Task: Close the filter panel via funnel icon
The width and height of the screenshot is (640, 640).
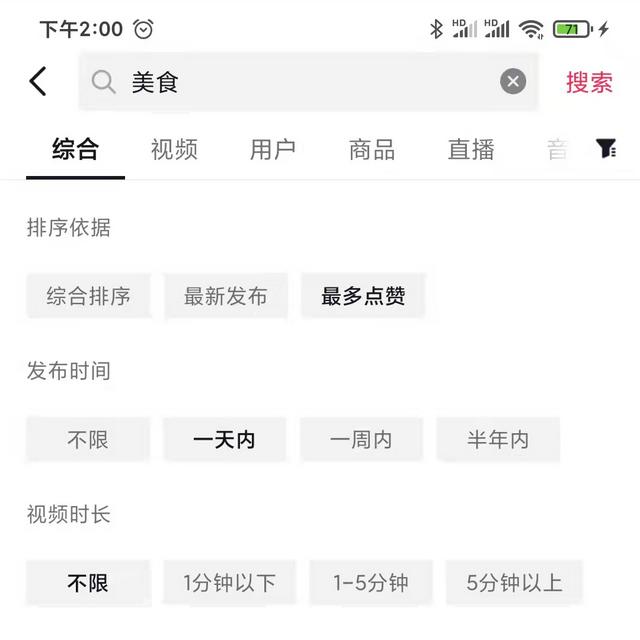Action: click(x=606, y=149)
